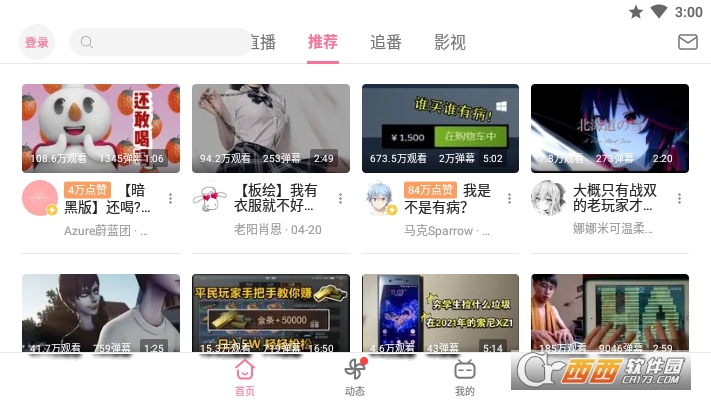Viewport: 711px width, 400px height.
Task: Open more options for 【板绘】 video
Action: [340, 199]
